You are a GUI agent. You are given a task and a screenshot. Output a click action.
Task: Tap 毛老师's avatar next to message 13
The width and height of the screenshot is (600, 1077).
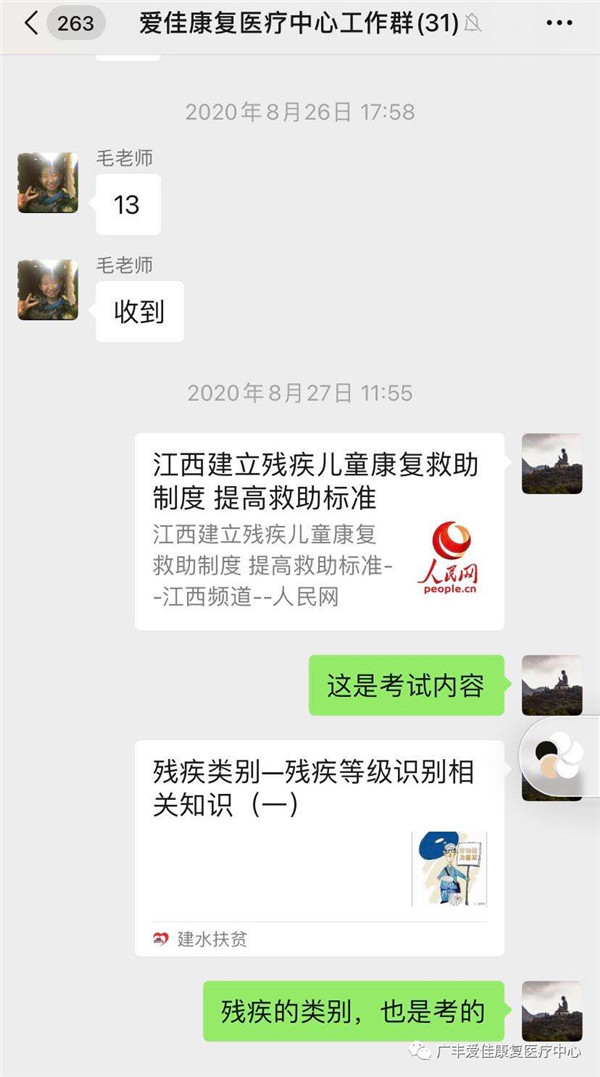pyautogui.click(x=47, y=183)
